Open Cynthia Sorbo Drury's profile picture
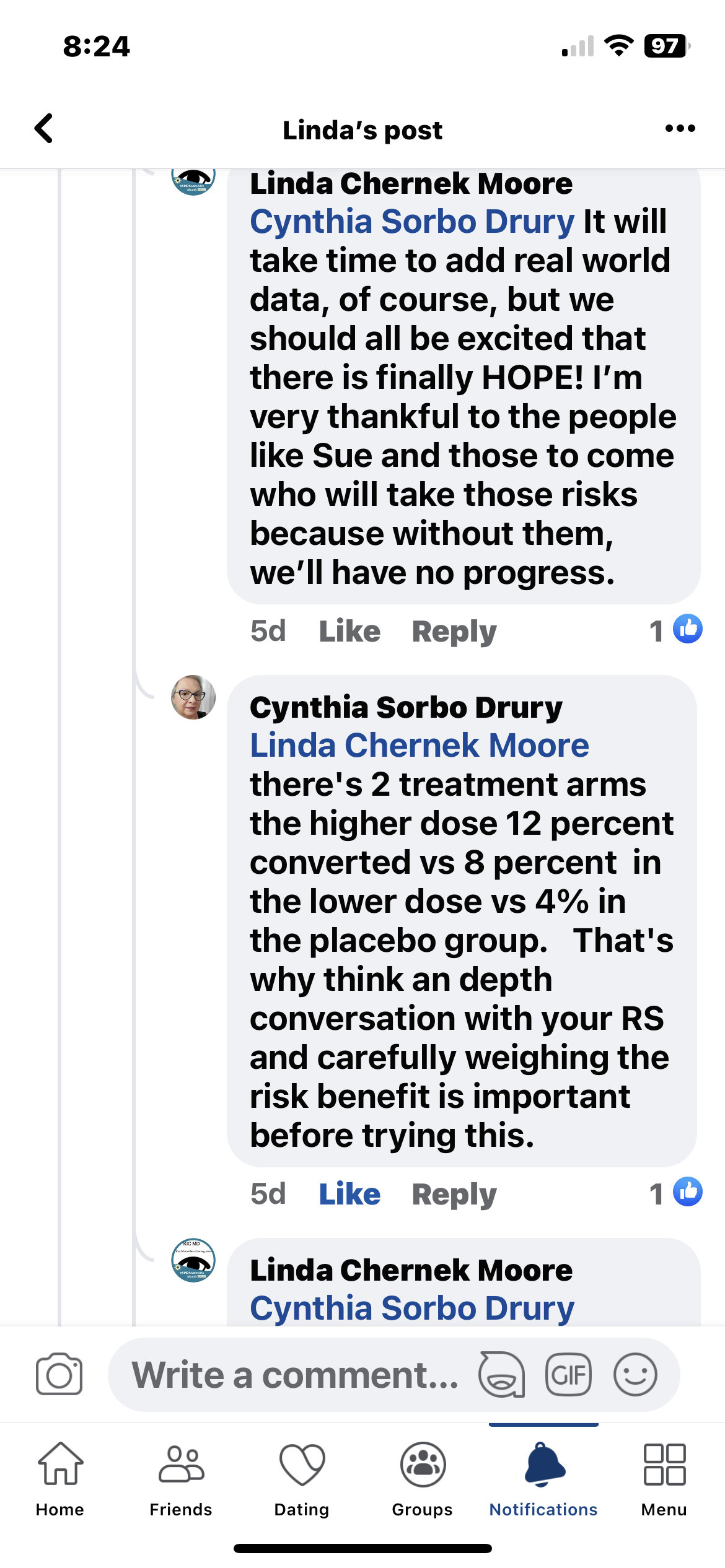 tap(193, 697)
